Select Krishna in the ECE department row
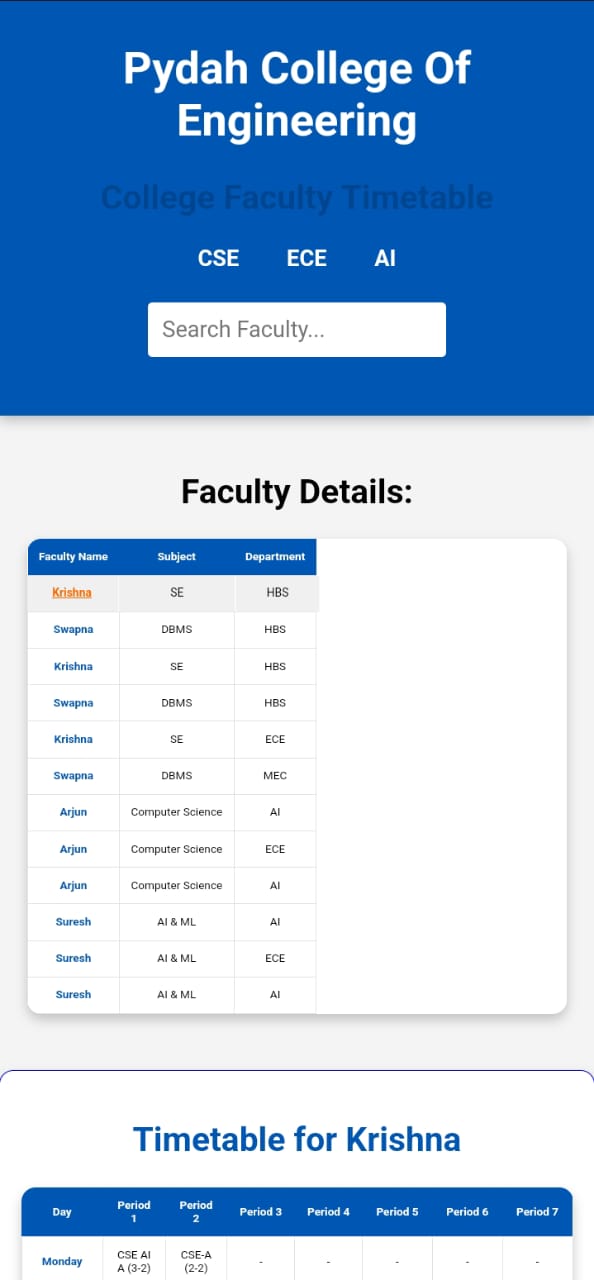Image resolution: width=594 pixels, height=1280 pixels. point(73,739)
